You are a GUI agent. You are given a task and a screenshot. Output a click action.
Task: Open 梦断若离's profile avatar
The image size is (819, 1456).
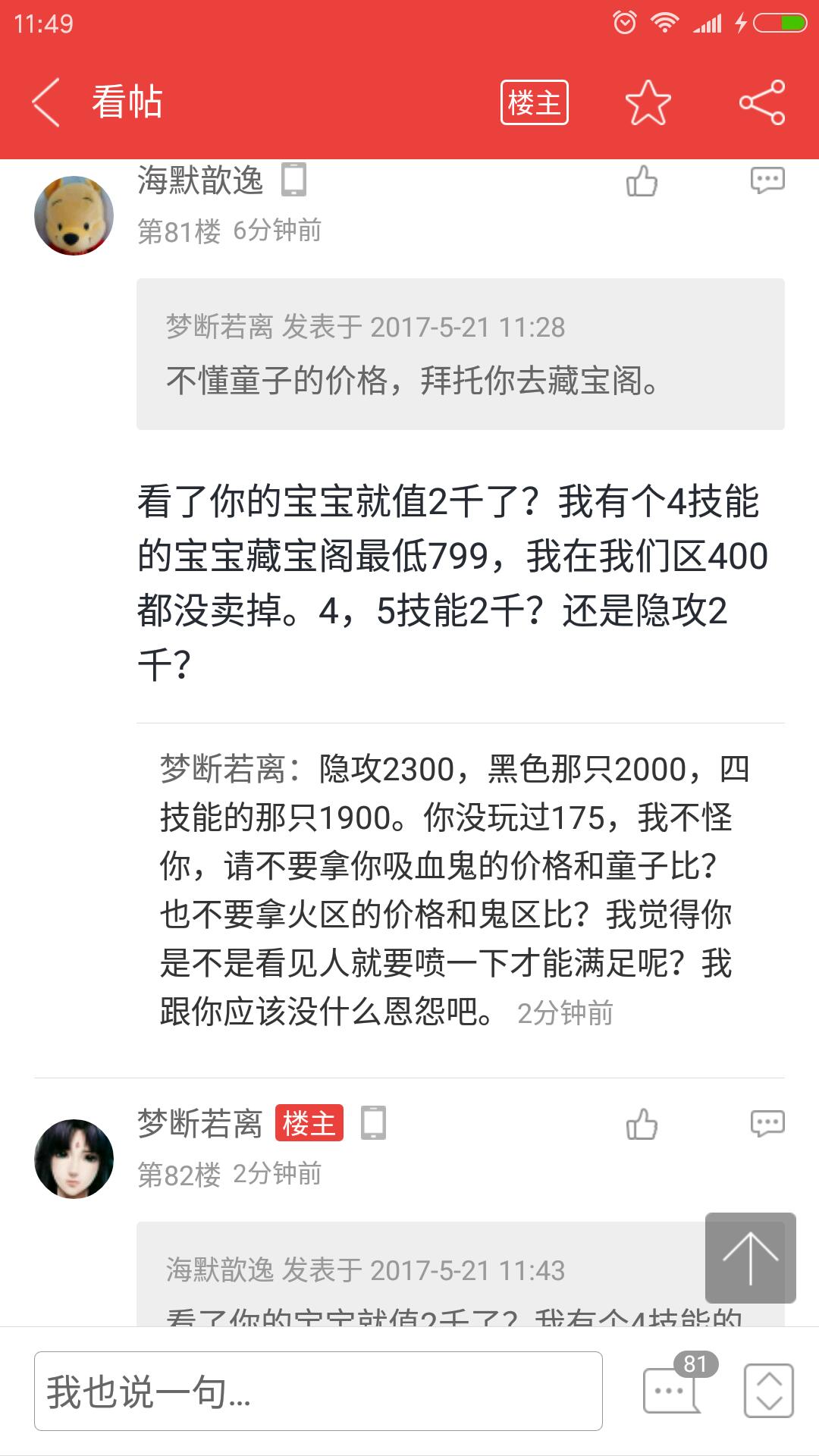(x=74, y=1159)
